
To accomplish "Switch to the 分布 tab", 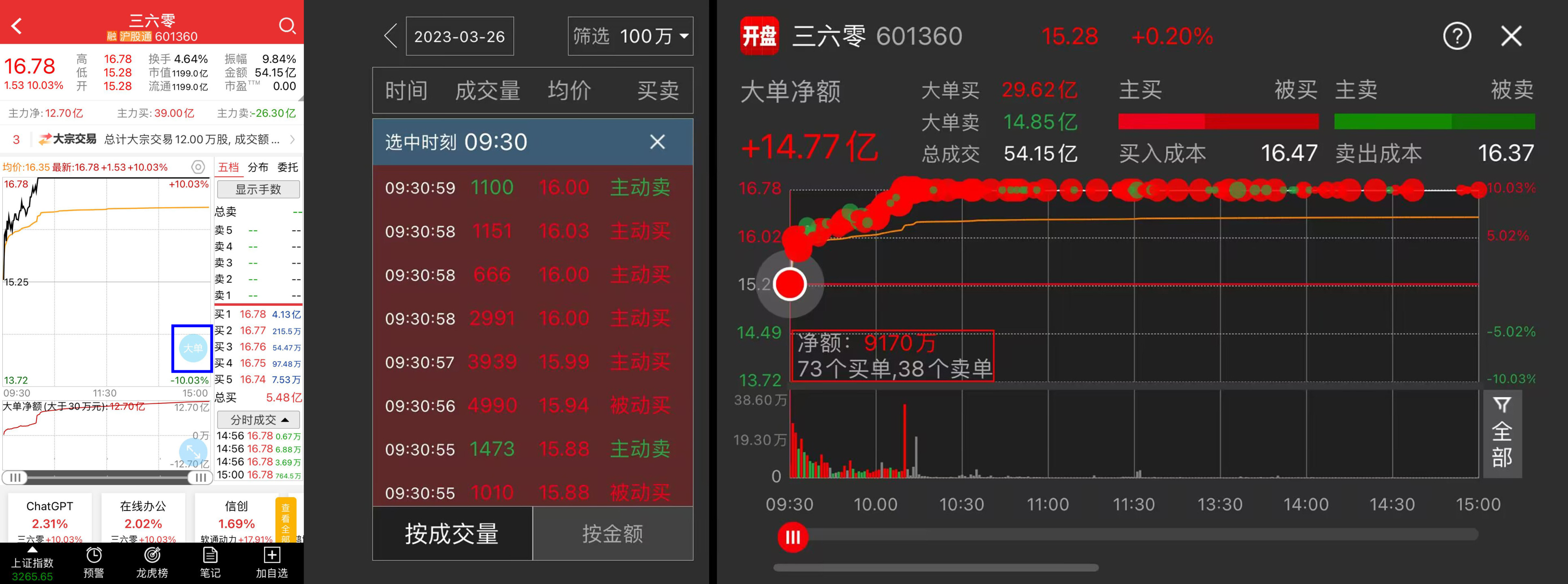I will 258,167.
